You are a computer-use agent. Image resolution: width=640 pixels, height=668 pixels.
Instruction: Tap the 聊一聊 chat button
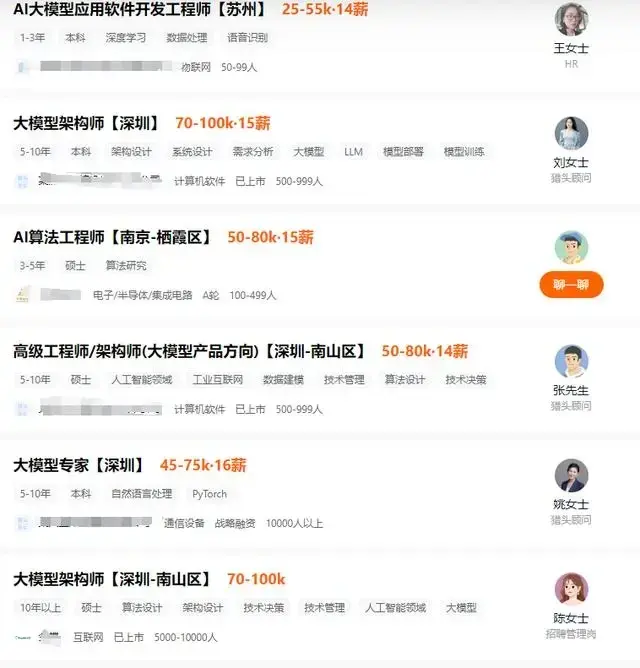[x=571, y=284]
